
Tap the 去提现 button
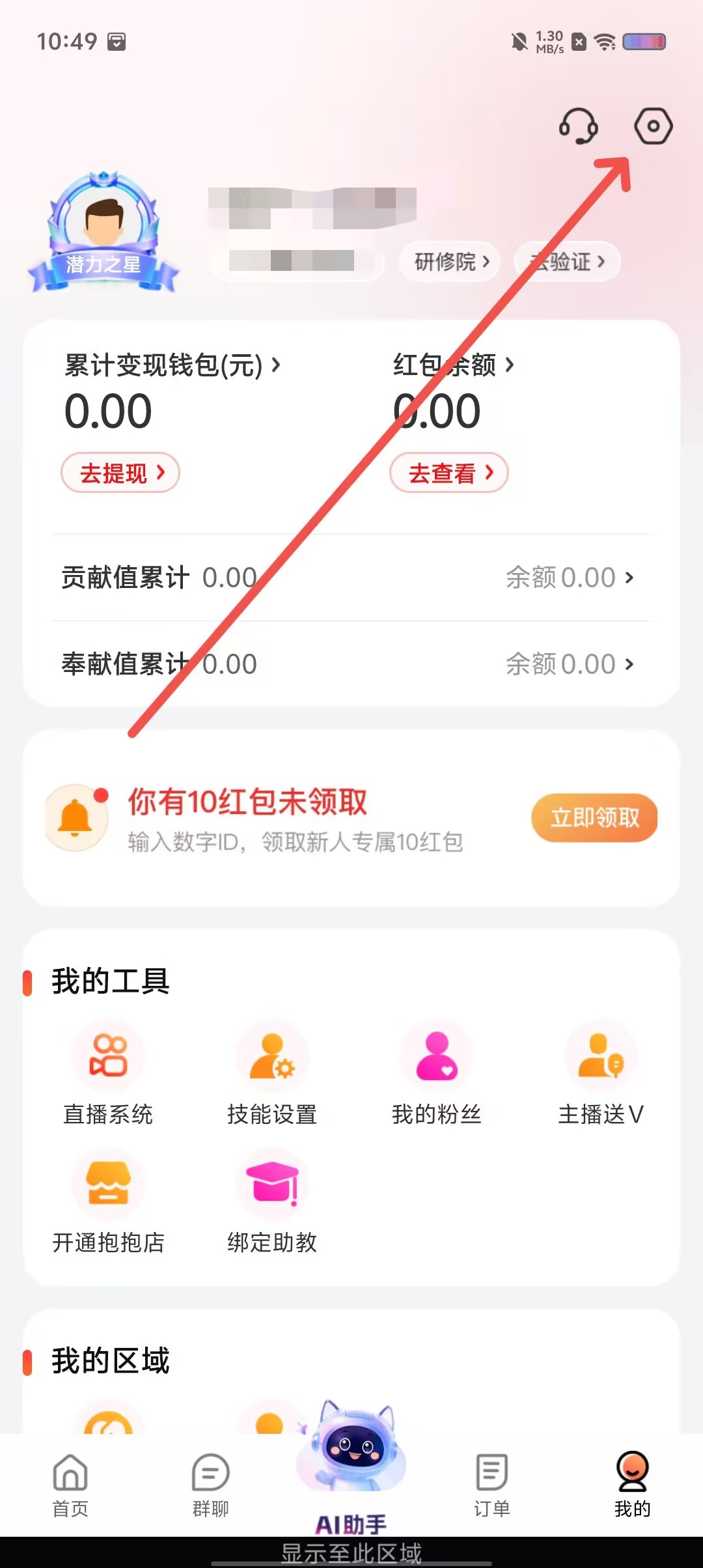pos(120,473)
